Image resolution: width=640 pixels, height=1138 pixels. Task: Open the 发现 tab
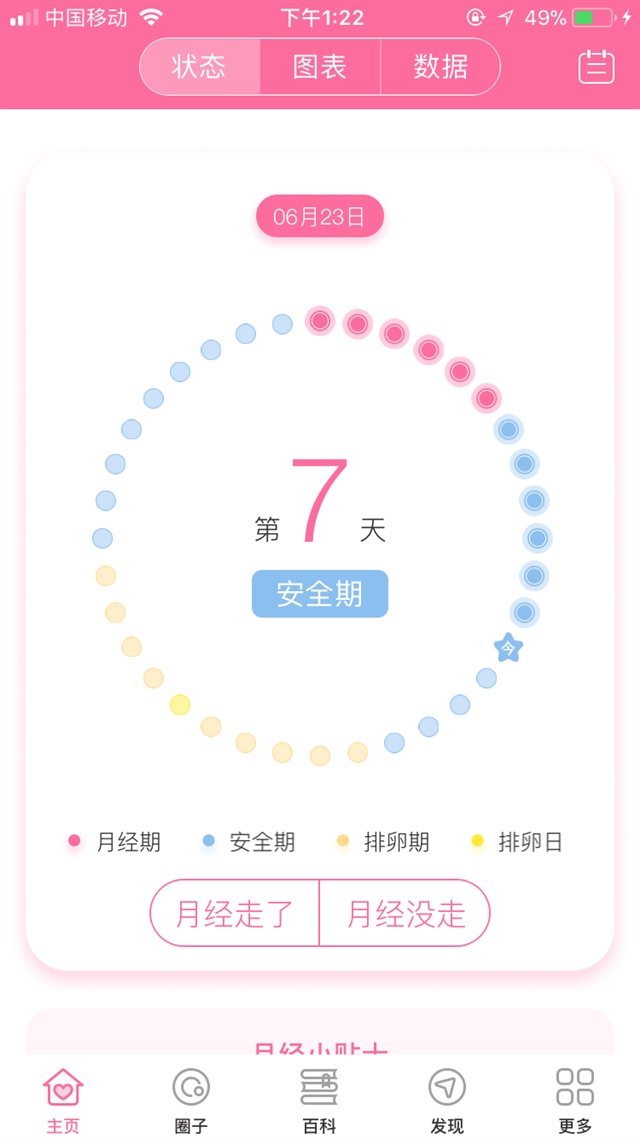447,1098
